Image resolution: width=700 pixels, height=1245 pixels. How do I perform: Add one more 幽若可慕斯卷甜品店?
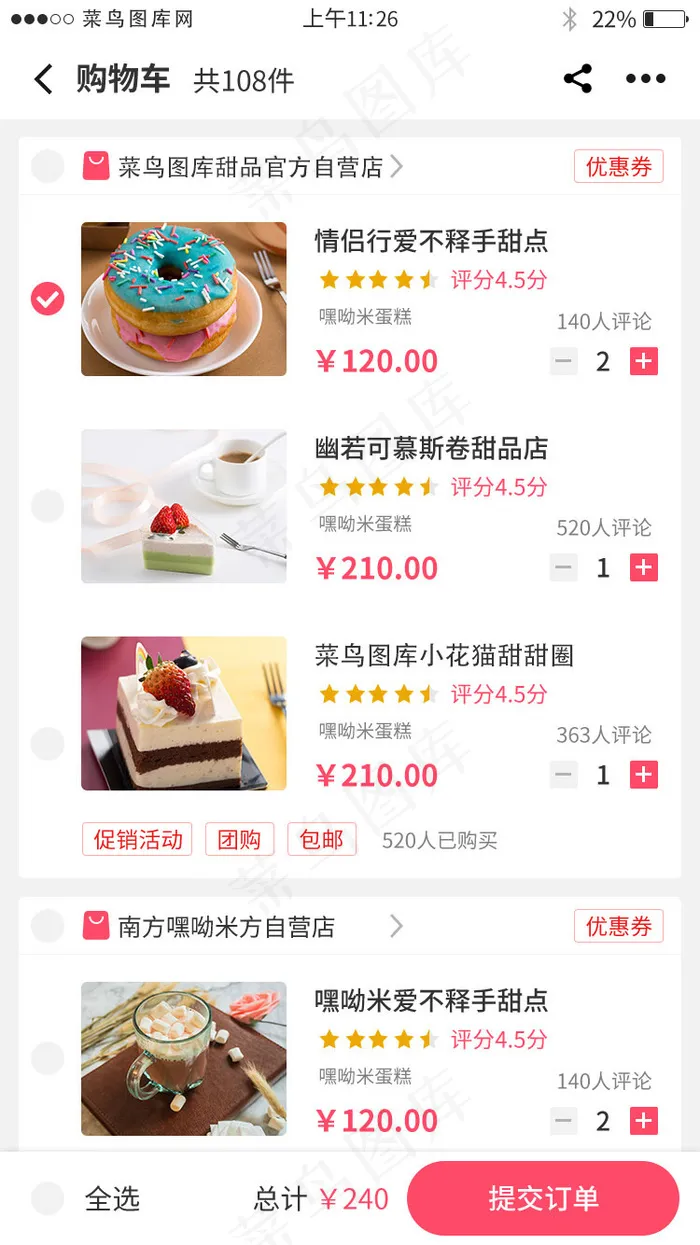click(644, 568)
